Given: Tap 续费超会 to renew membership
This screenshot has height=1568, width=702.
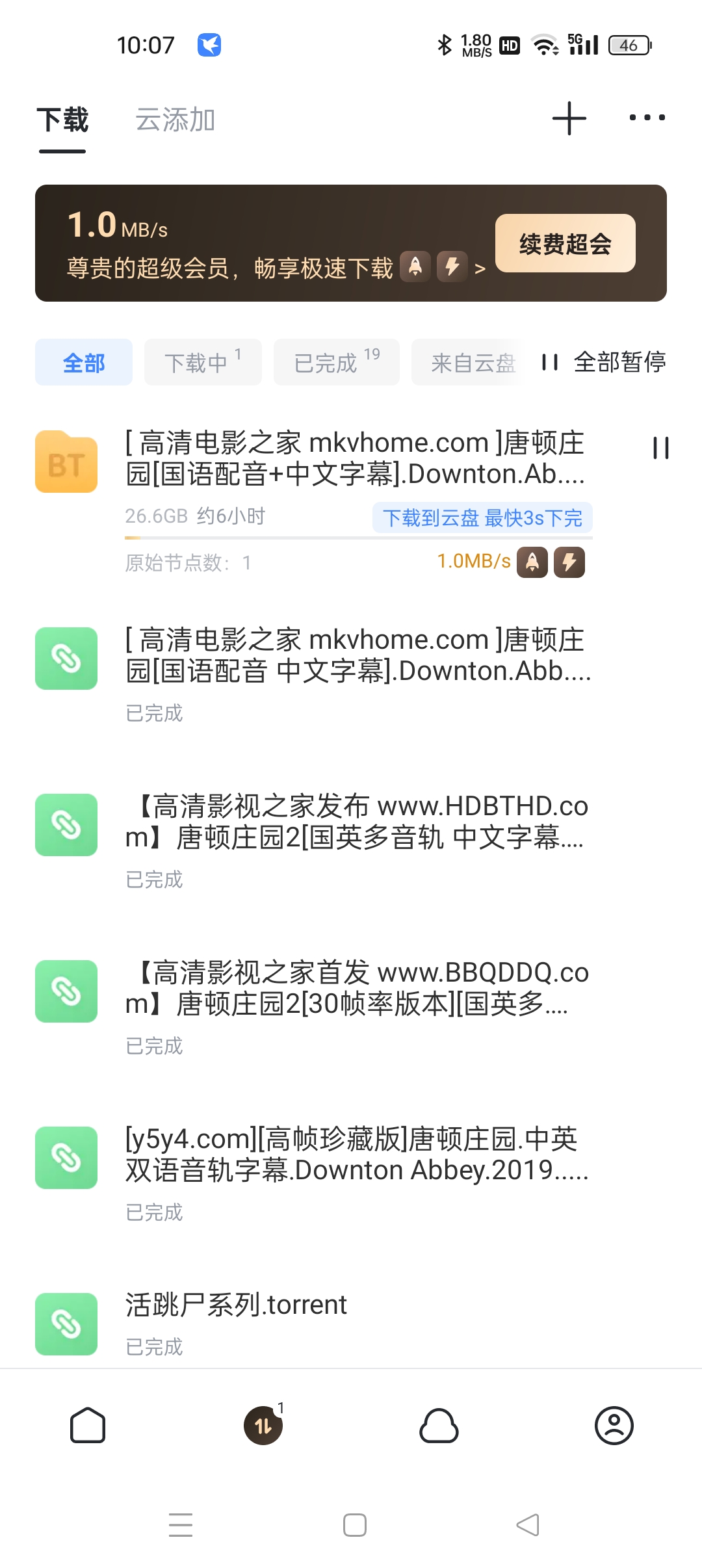Looking at the screenshot, I should click(564, 244).
